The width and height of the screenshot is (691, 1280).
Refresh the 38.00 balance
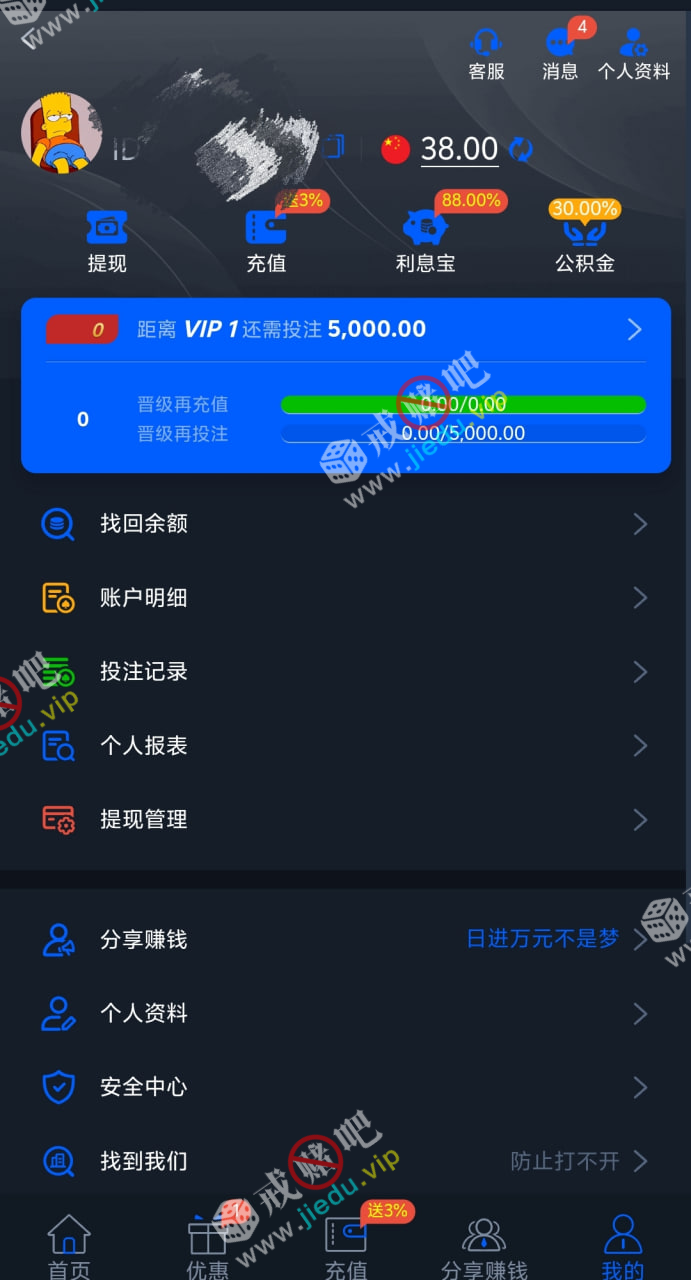pos(521,150)
